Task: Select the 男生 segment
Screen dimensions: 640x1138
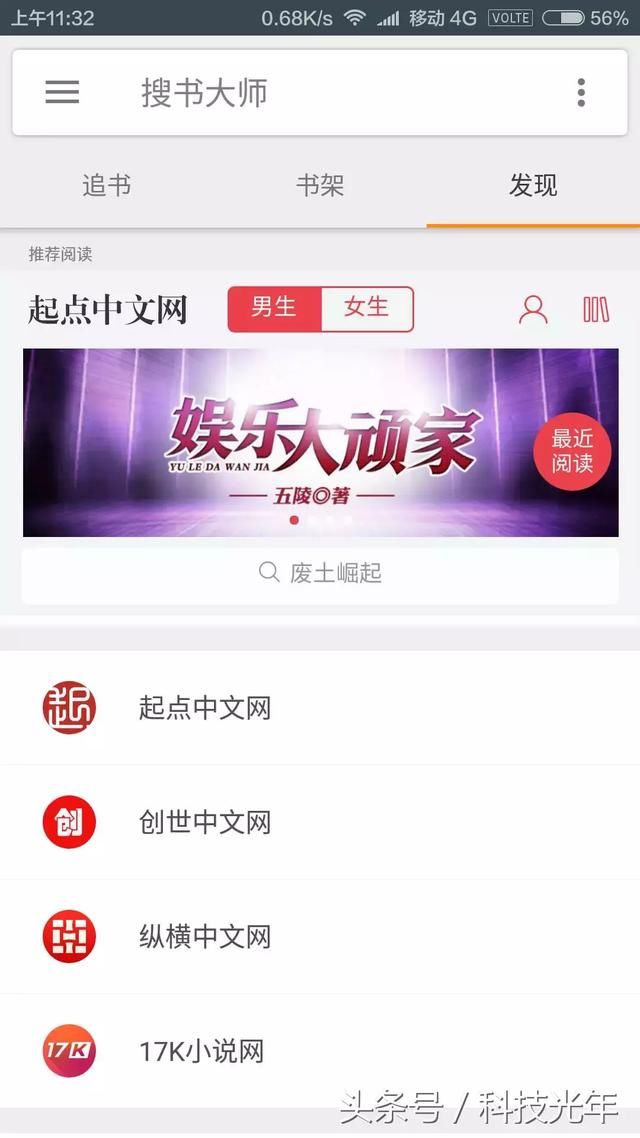Action: [274, 308]
